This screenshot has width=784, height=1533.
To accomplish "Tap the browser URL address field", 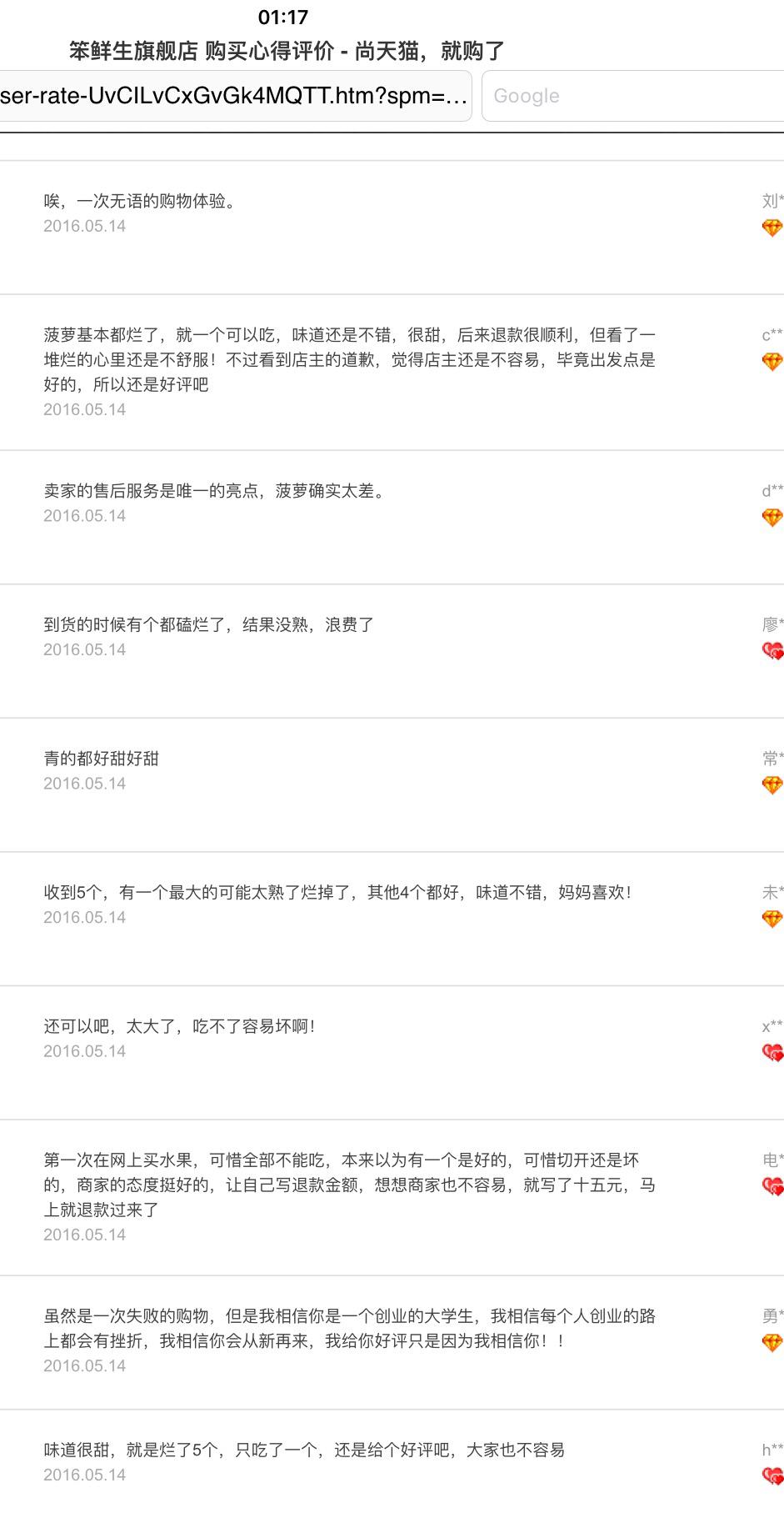I will point(235,96).
